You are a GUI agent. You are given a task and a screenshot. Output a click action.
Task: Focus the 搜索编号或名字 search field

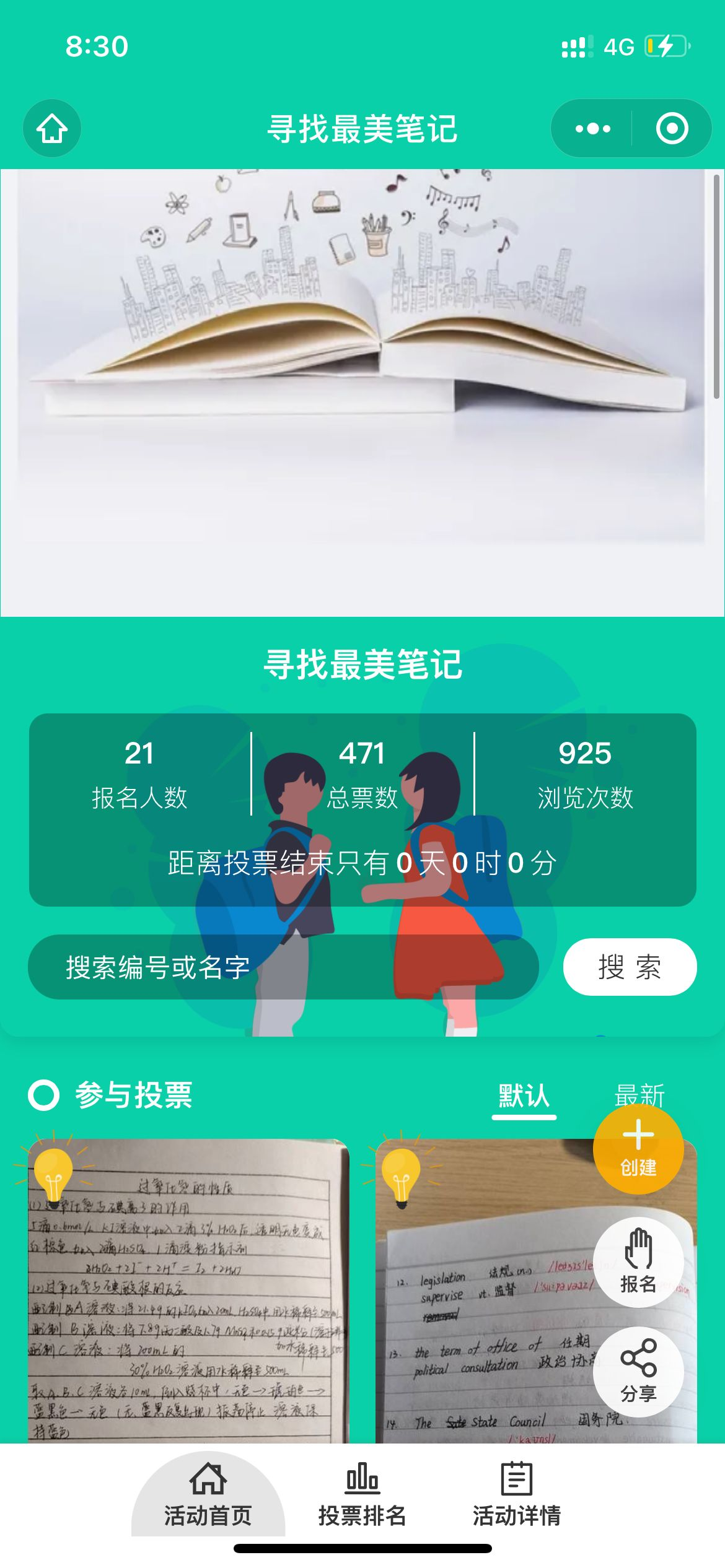(x=283, y=967)
